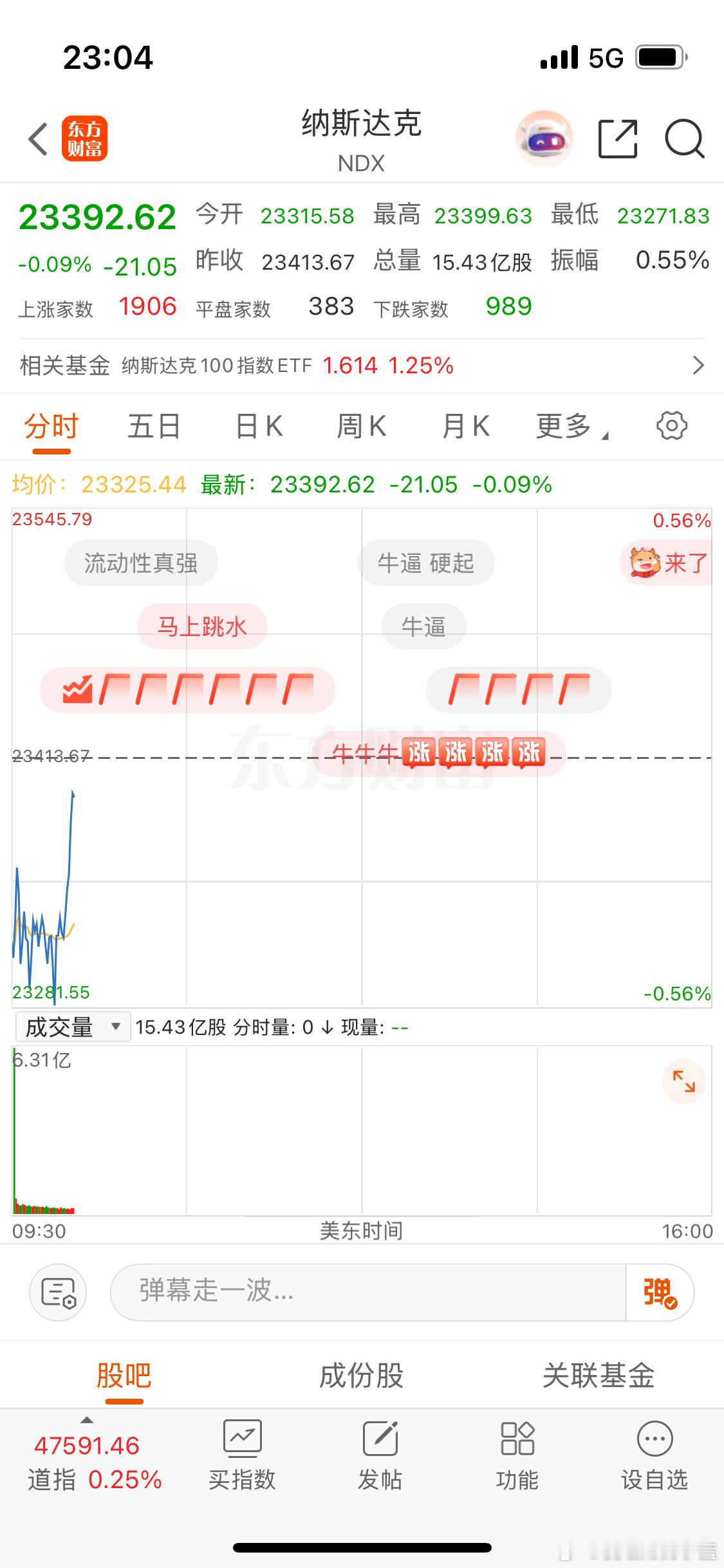This screenshot has width=724, height=1568.
Task: Select the 买指数 buy index icon
Action: (242, 1450)
